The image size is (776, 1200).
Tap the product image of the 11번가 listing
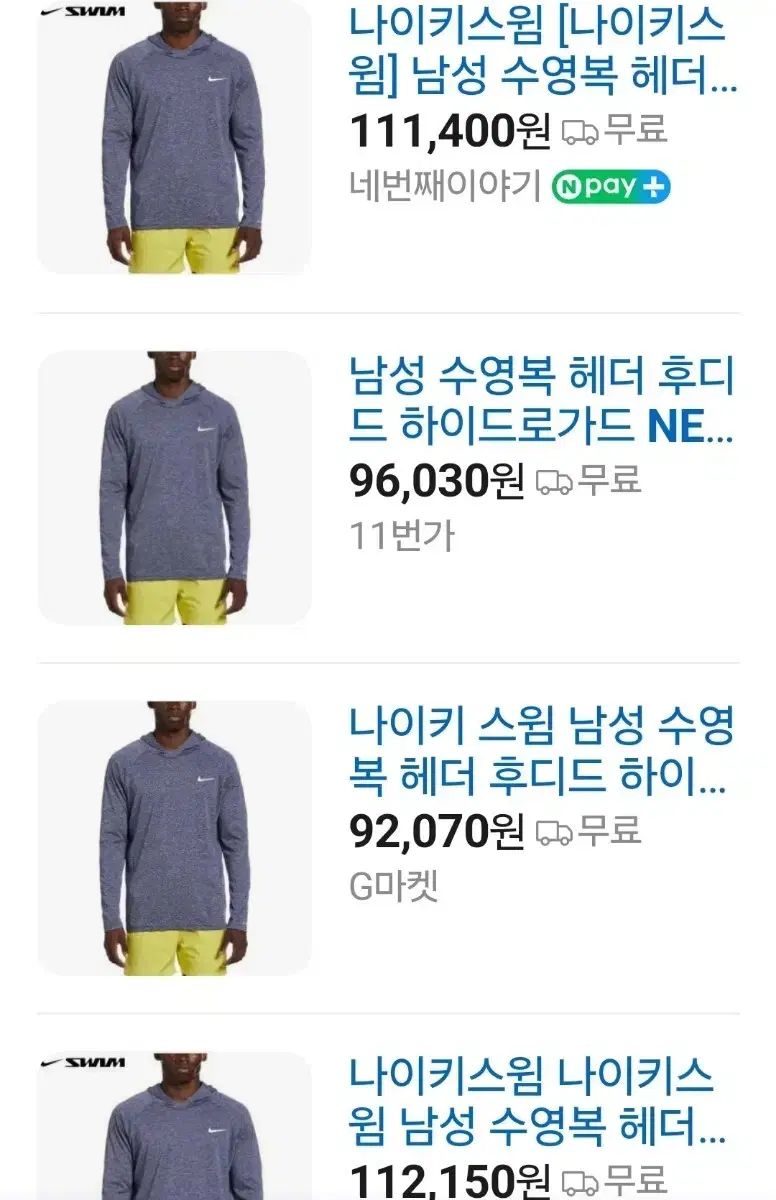pyautogui.click(x=175, y=488)
